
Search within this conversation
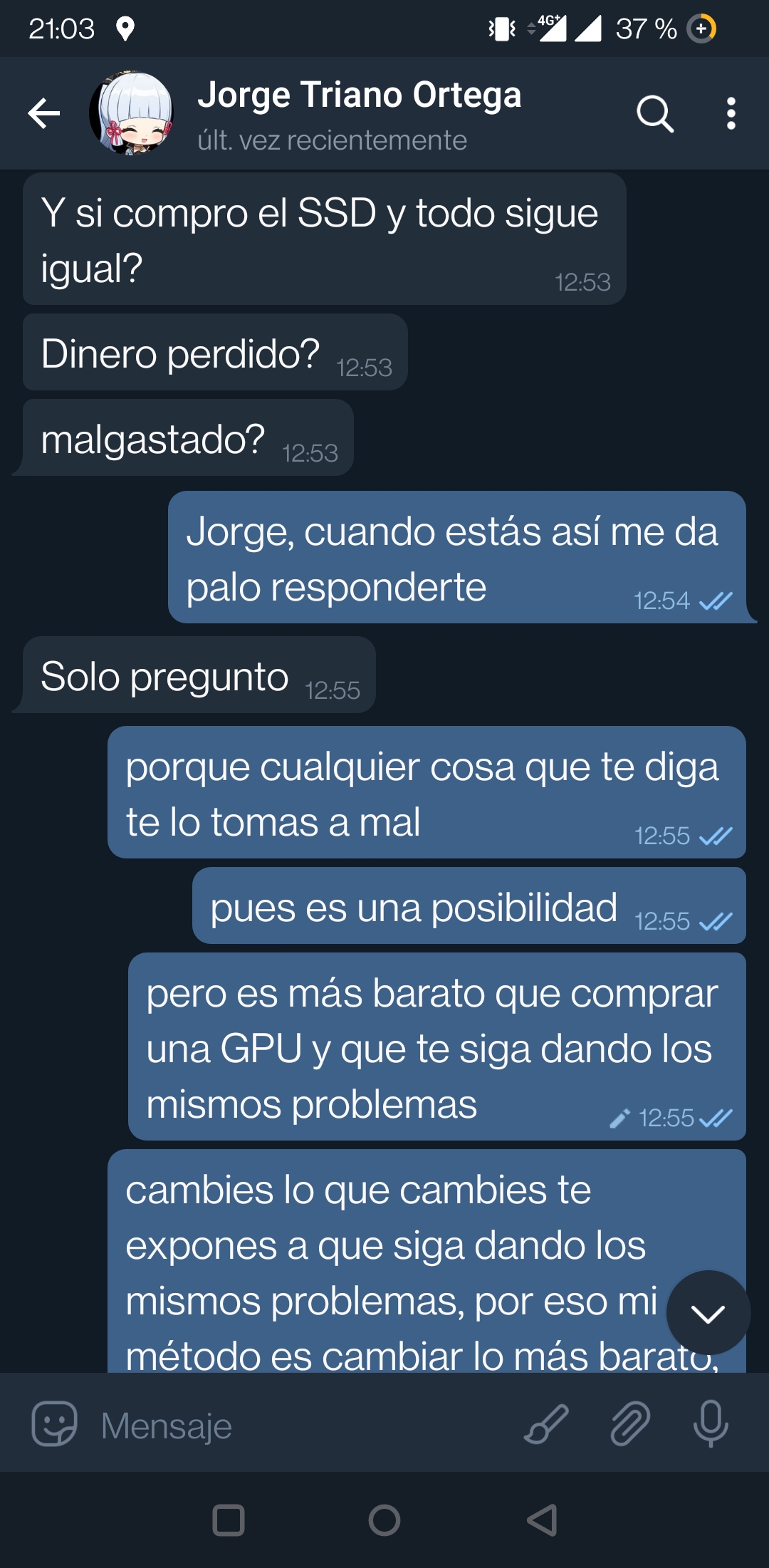click(x=654, y=113)
